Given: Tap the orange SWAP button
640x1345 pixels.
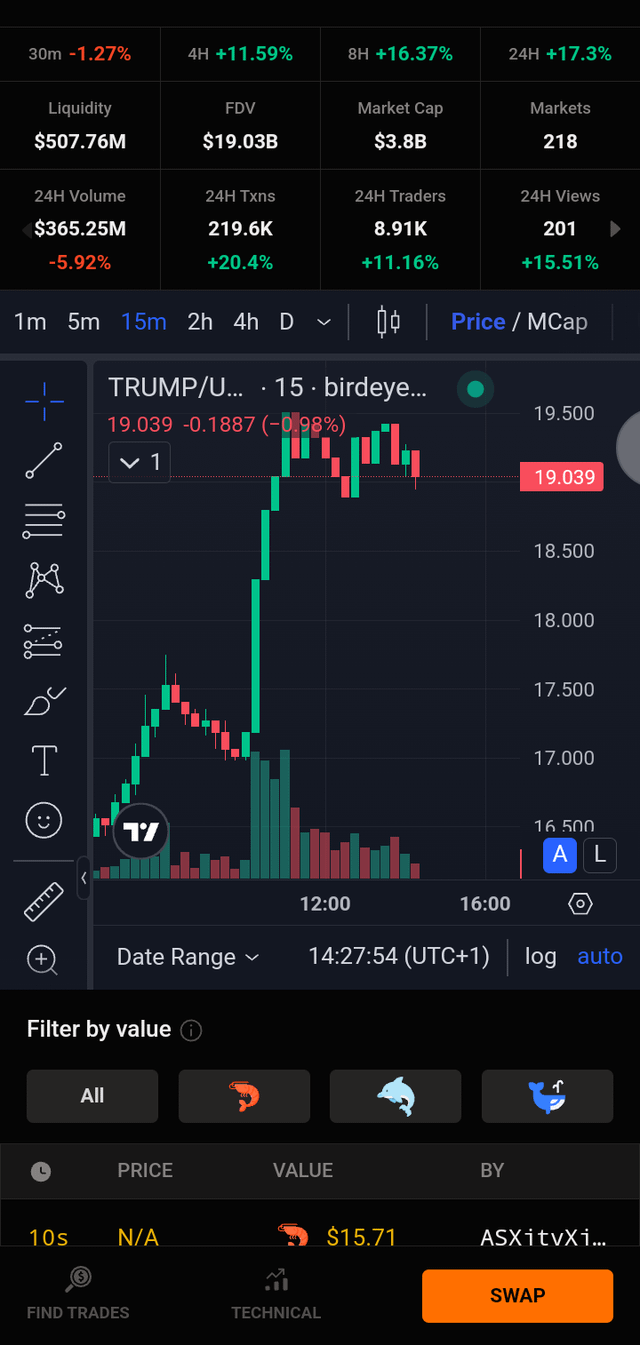Looking at the screenshot, I should click(x=517, y=1296).
